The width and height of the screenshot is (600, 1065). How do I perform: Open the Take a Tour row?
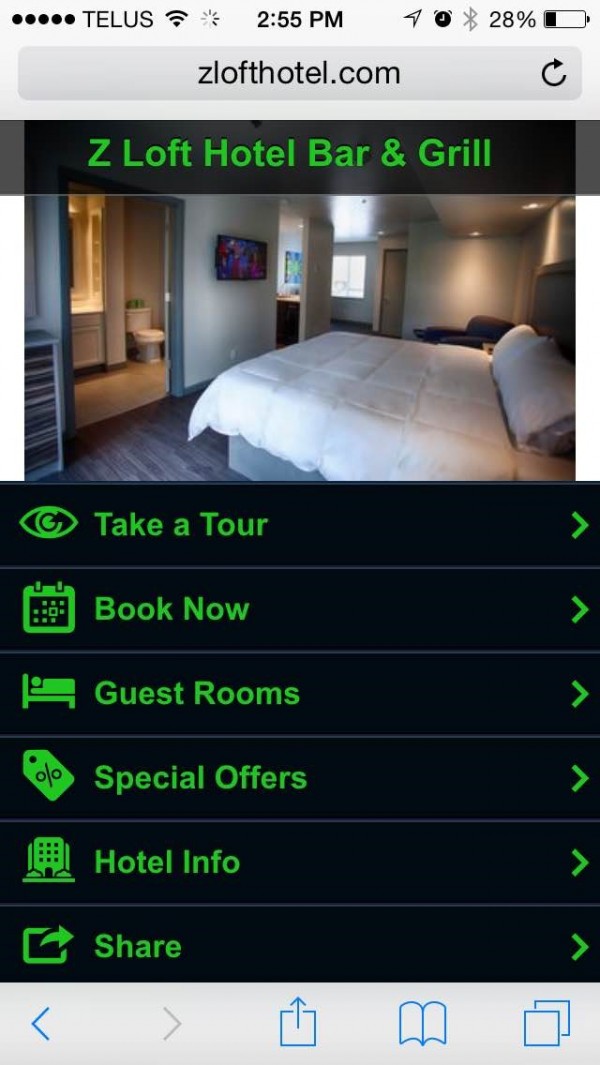click(300, 525)
